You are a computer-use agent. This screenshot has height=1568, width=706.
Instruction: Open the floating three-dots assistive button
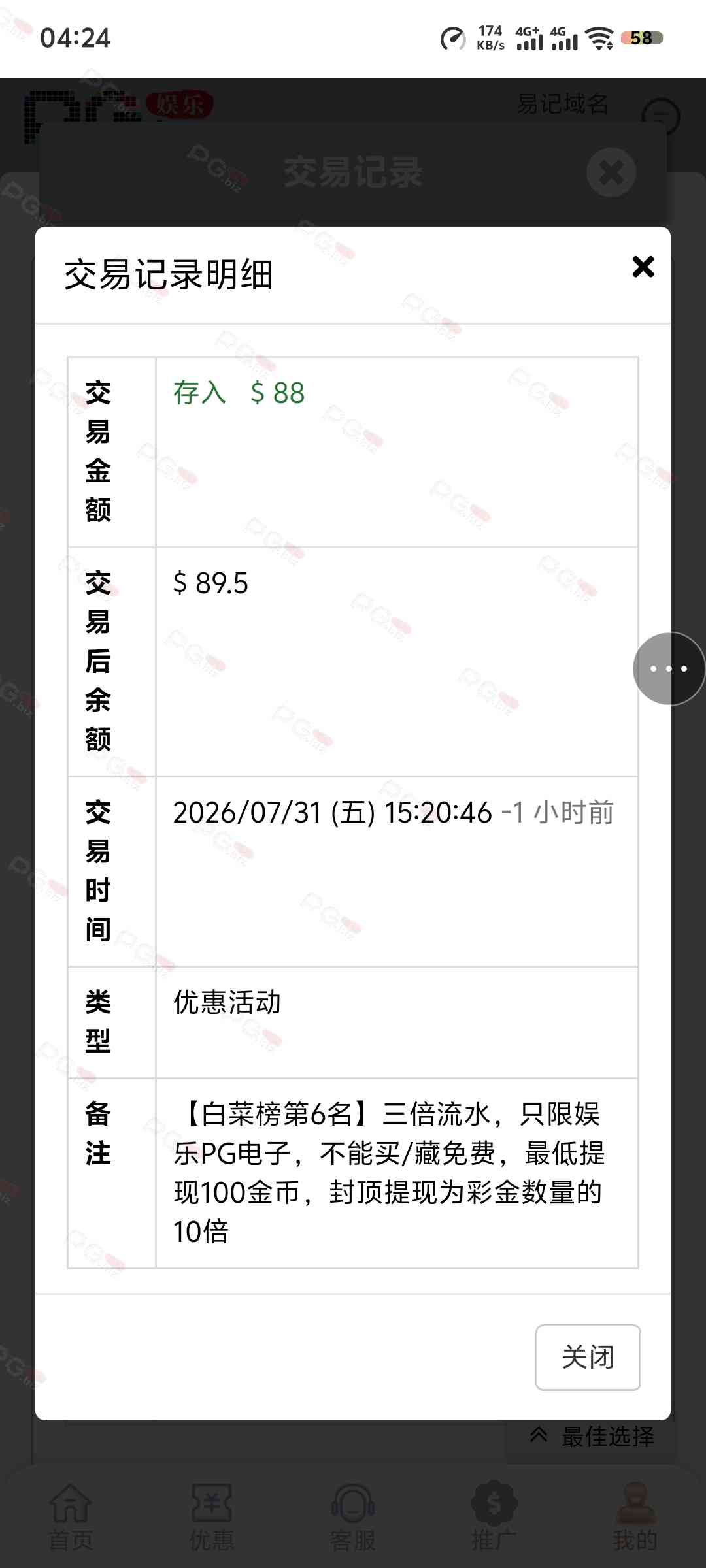(x=669, y=668)
